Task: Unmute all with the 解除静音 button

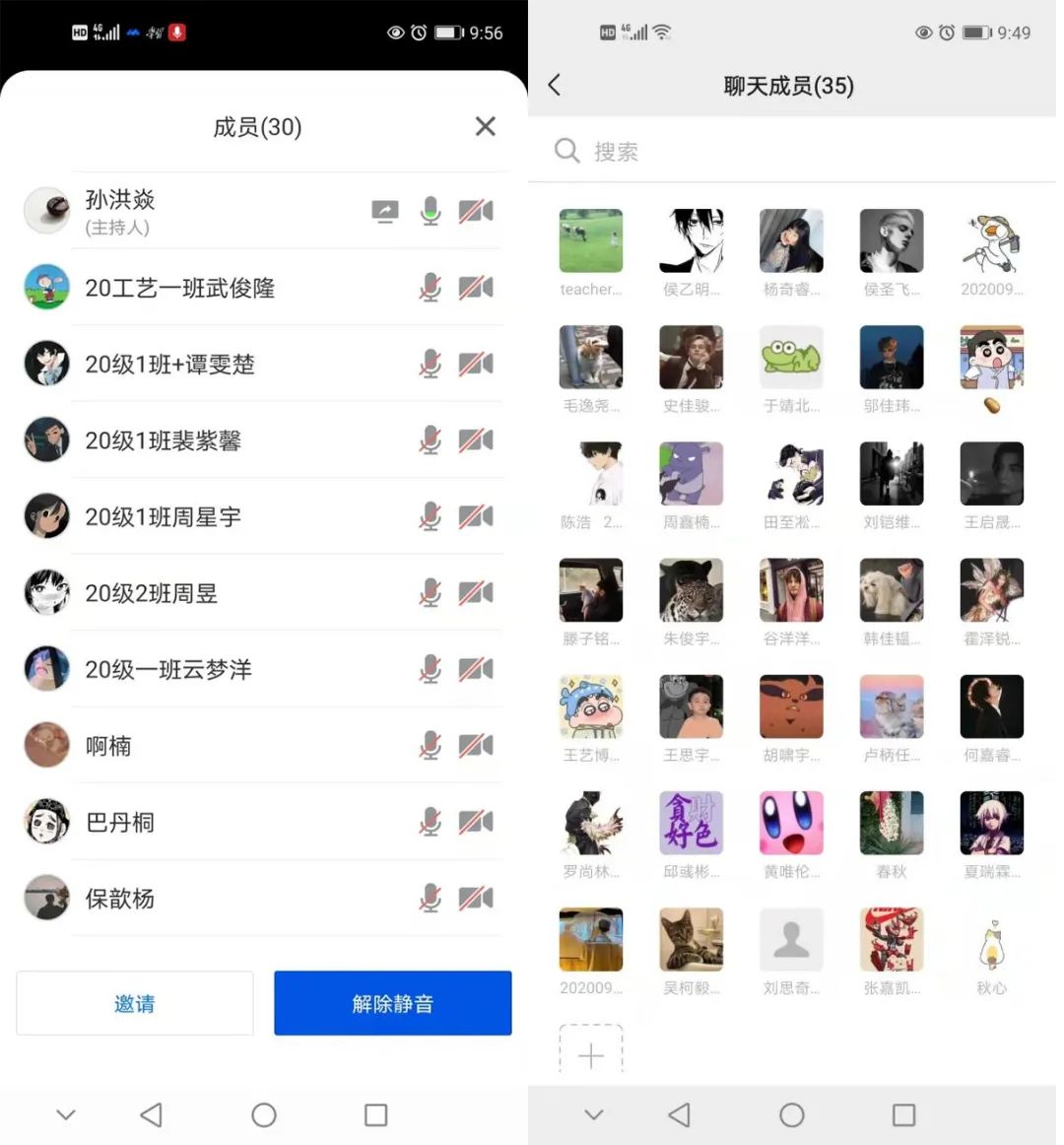Action: (392, 1003)
